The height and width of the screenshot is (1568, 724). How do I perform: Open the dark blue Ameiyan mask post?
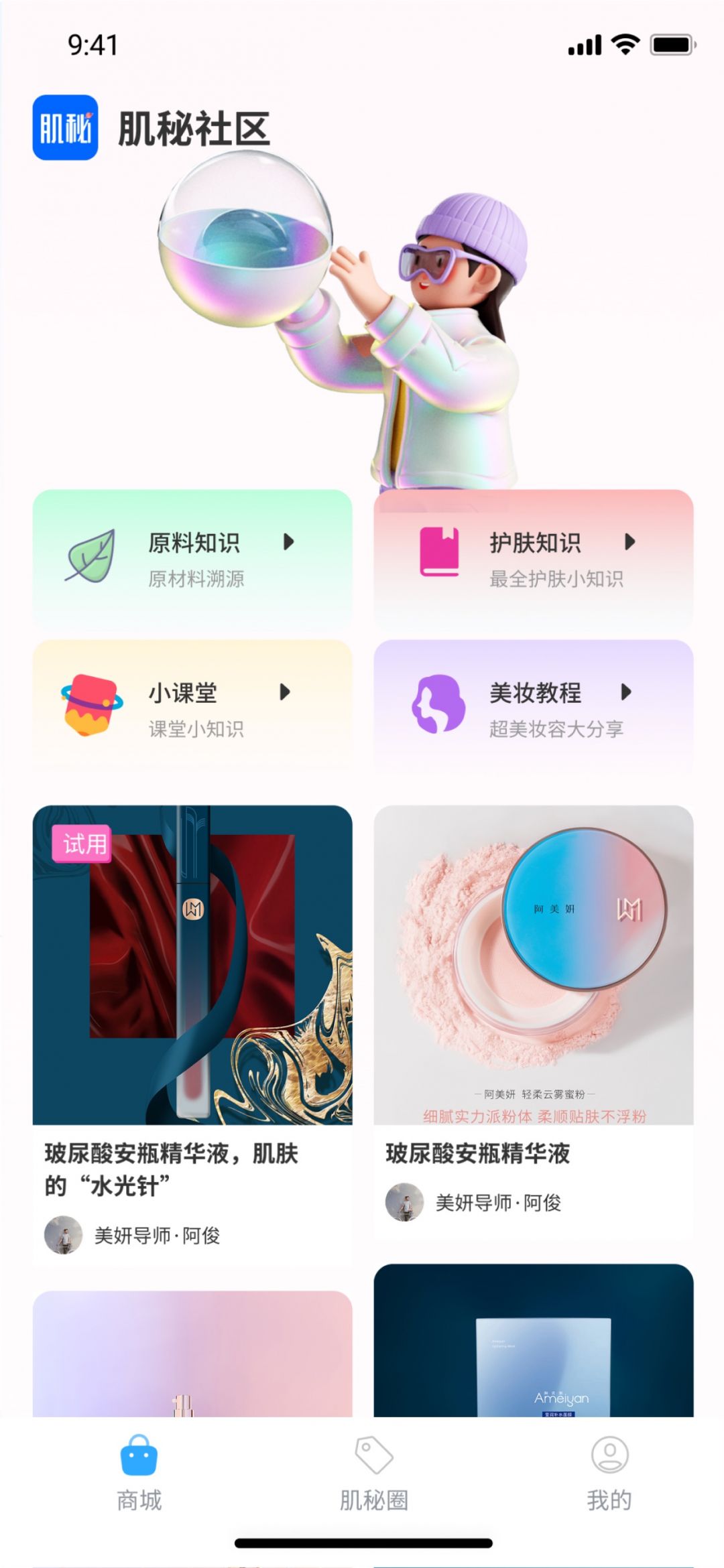click(533, 1340)
